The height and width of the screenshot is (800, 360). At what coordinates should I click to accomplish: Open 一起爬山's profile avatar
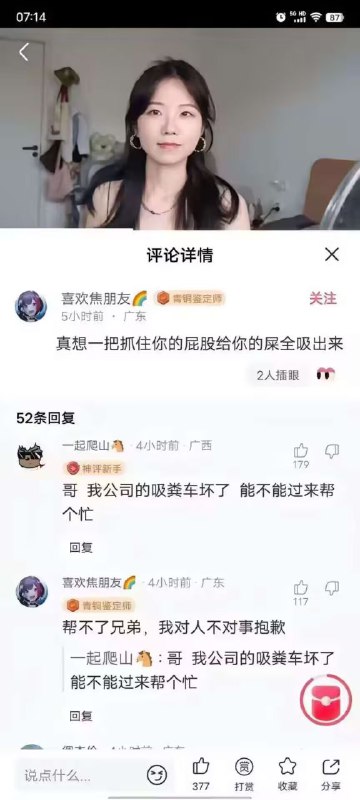tap(31, 455)
